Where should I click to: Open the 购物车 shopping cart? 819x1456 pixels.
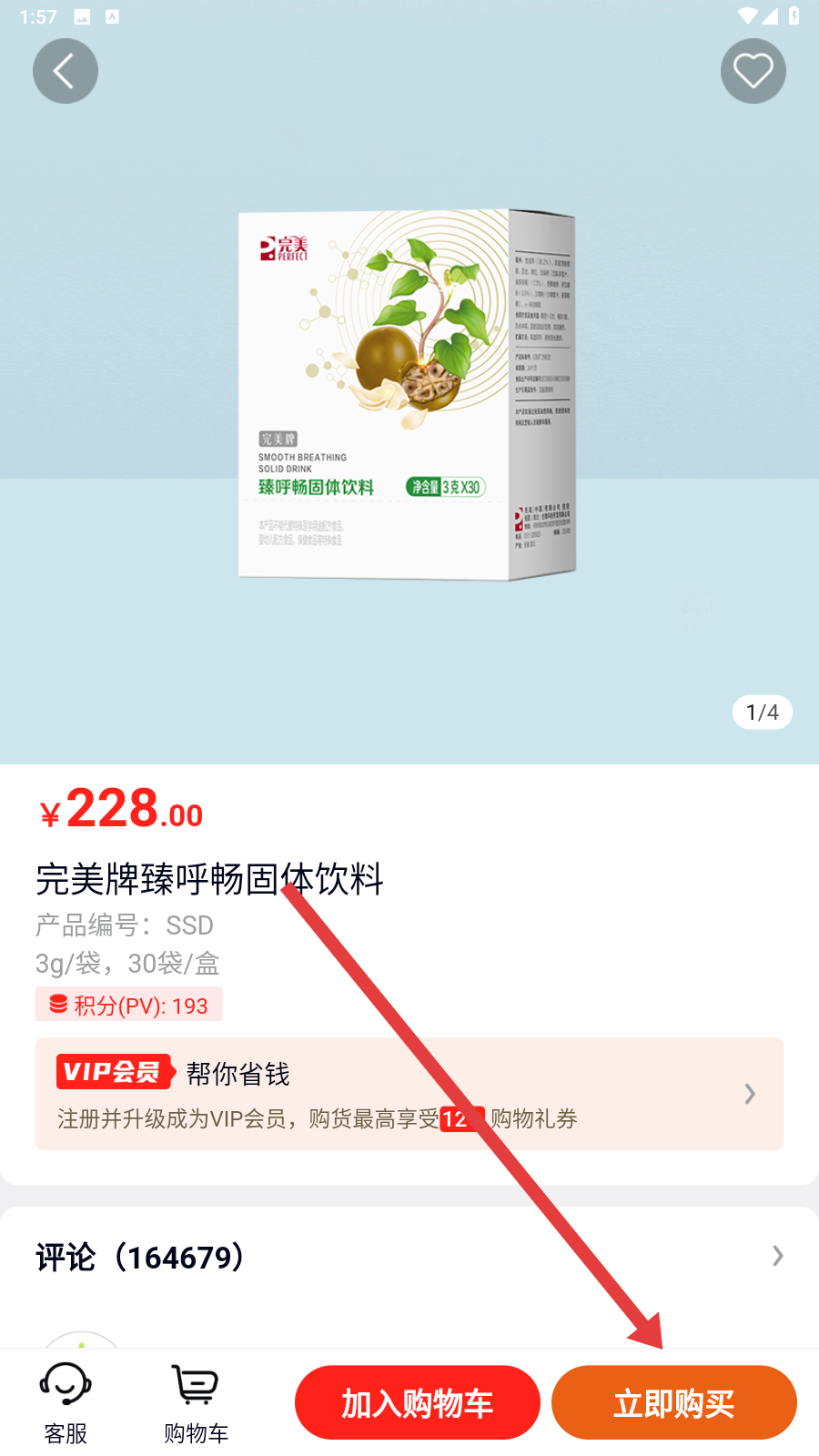(x=196, y=1403)
